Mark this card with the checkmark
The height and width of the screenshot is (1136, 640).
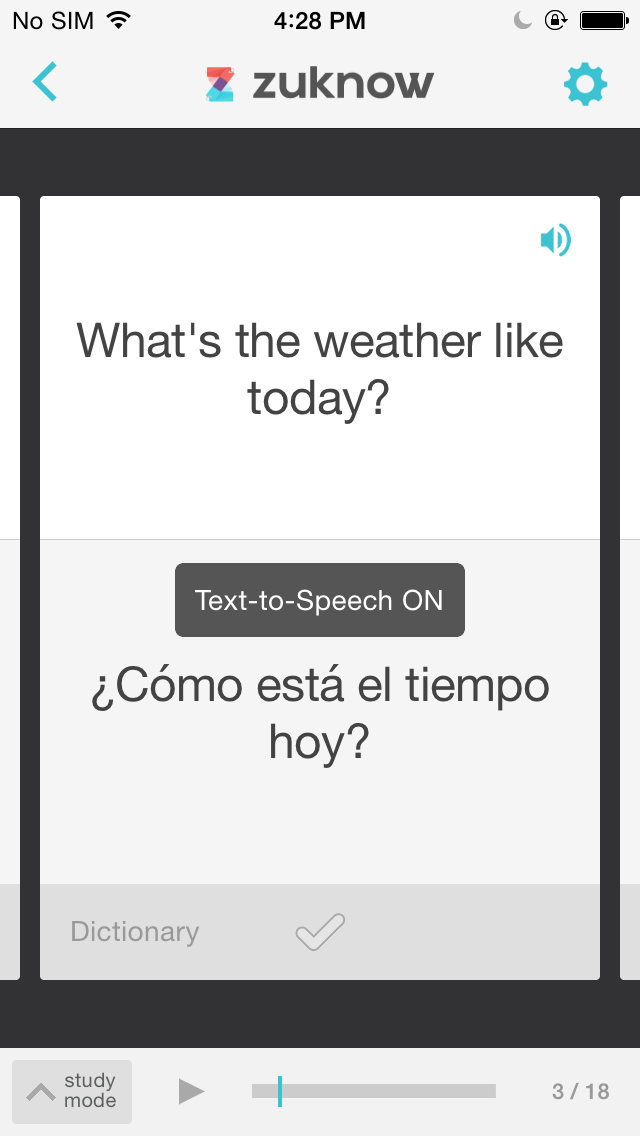click(x=320, y=932)
